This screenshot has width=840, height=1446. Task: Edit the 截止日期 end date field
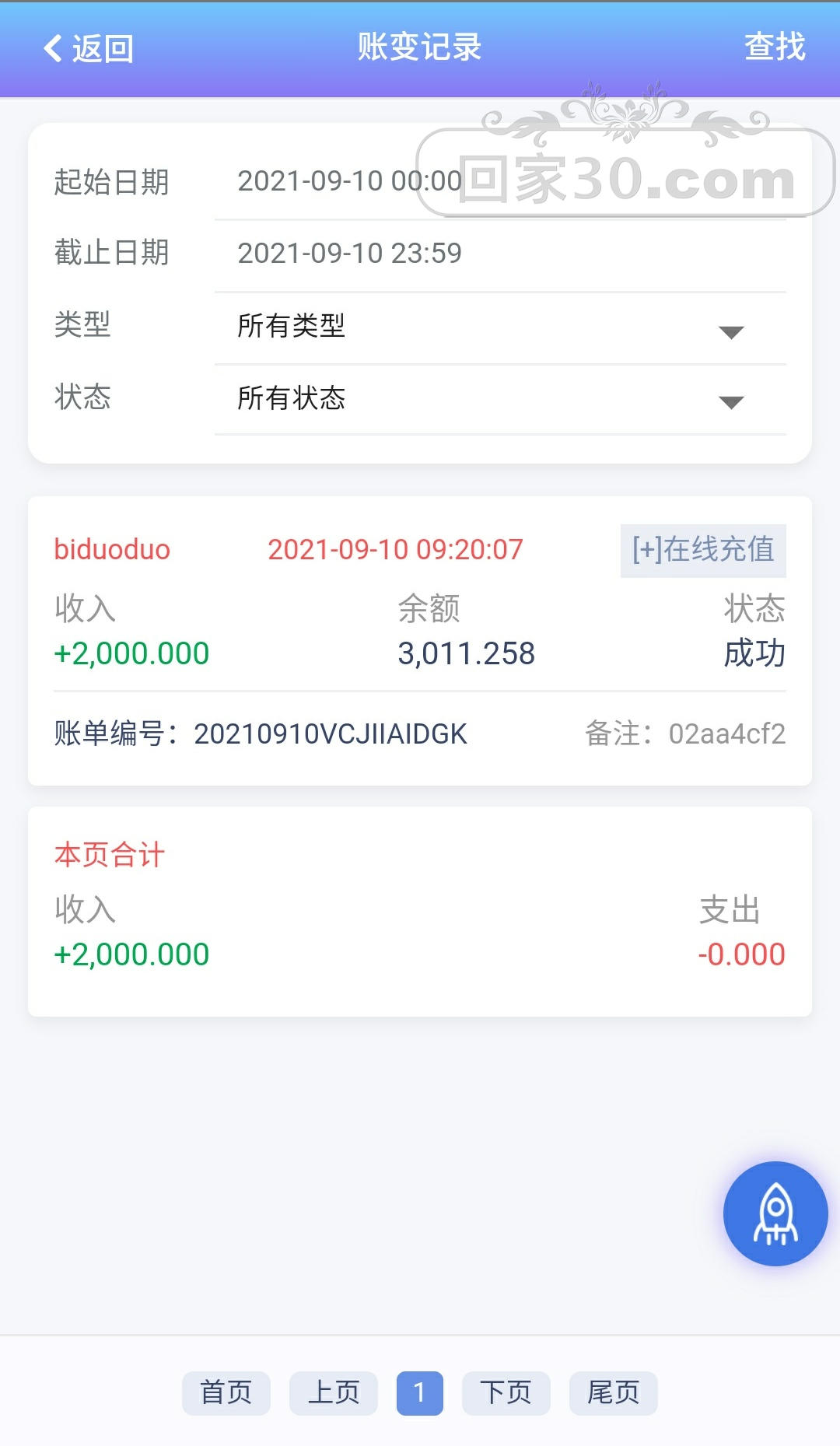tap(498, 254)
